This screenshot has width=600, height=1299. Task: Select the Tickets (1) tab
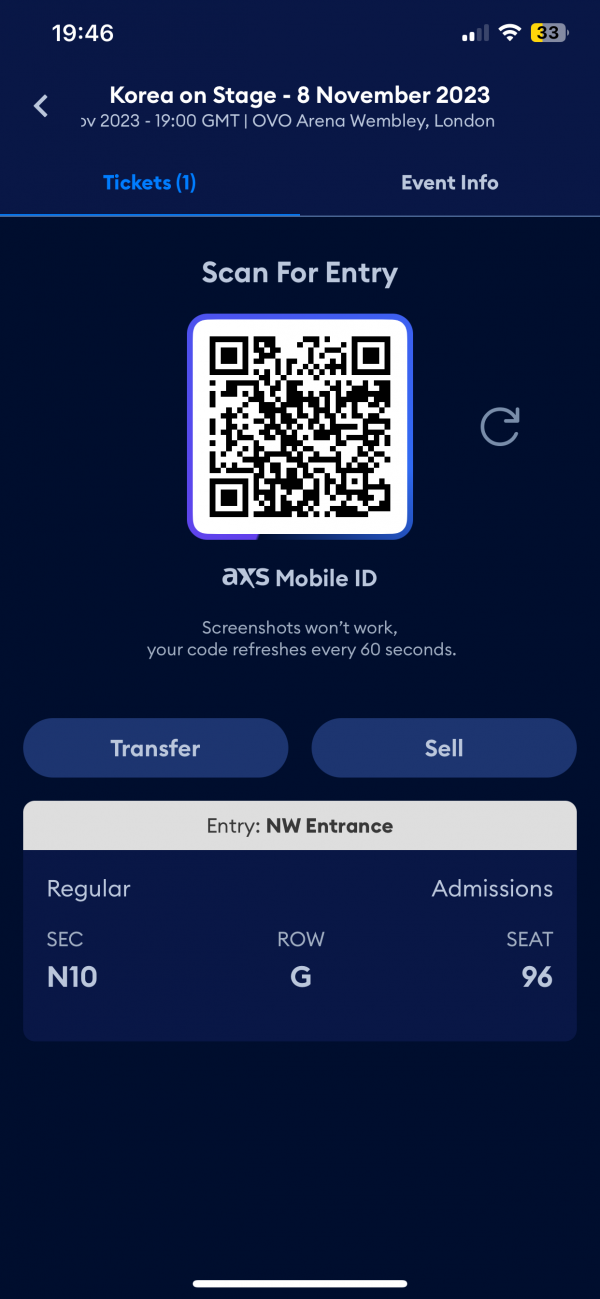point(150,183)
